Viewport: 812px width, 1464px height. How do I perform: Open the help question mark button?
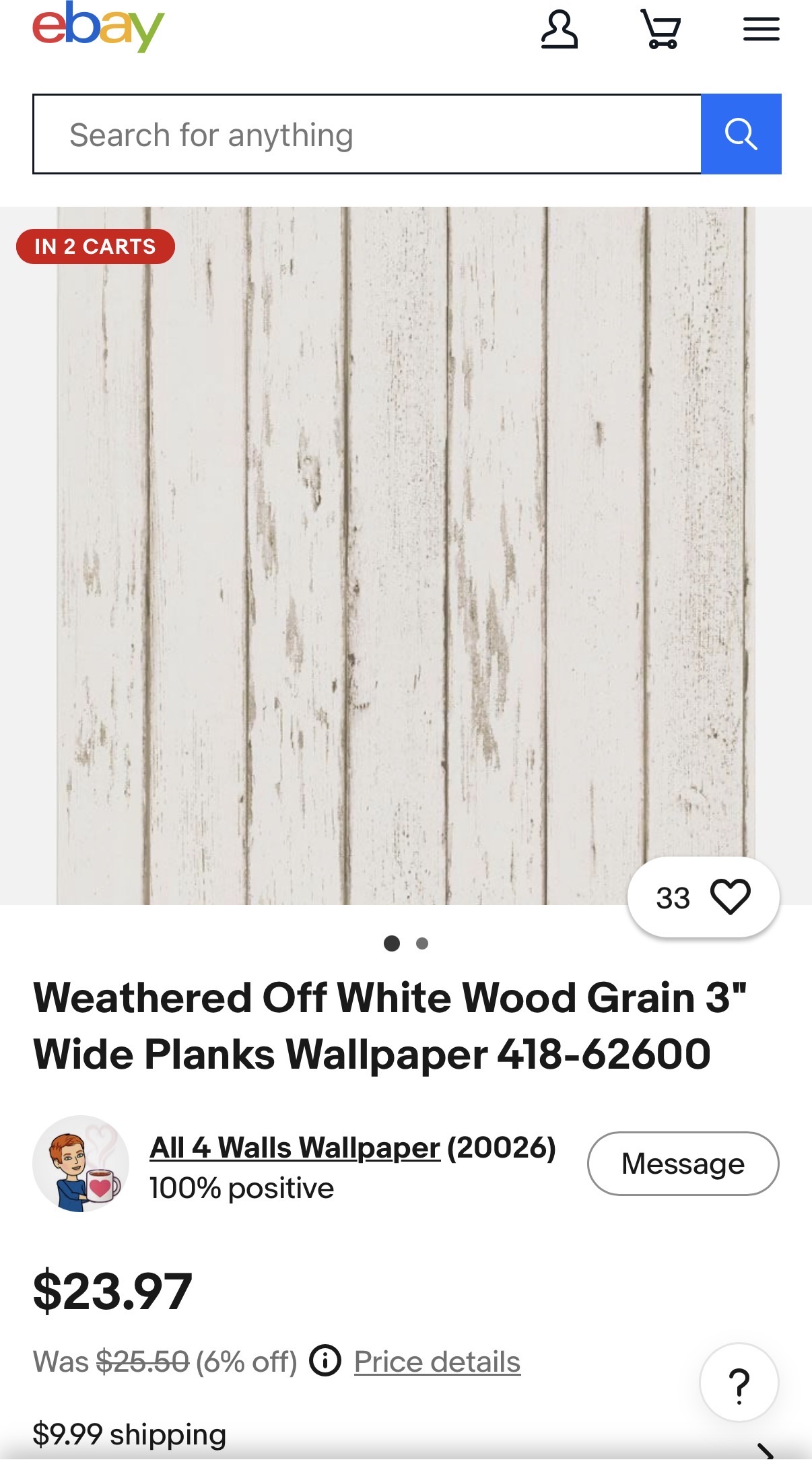(739, 1383)
